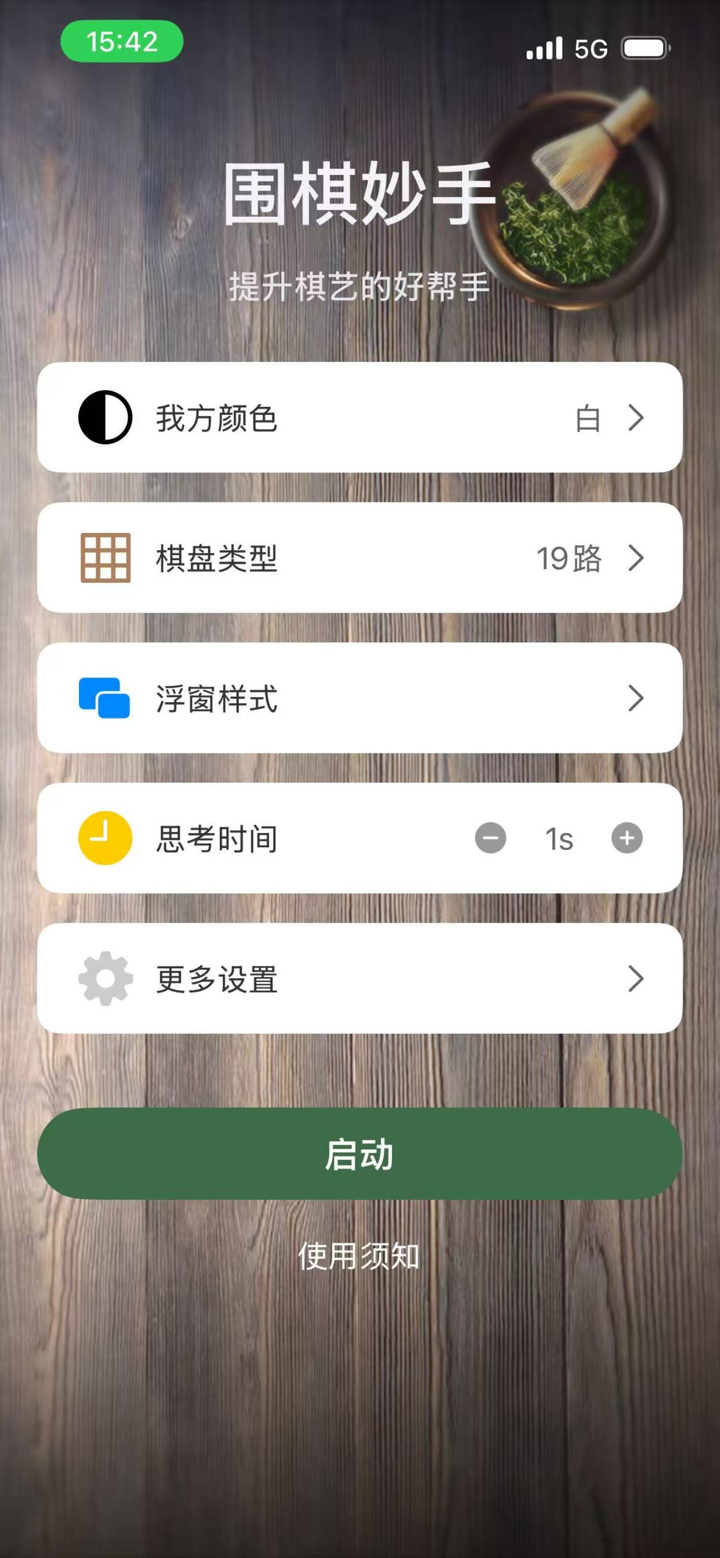Click the 5G network indicator in status bar
Screen dimensions: 720x1558
coord(592,46)
